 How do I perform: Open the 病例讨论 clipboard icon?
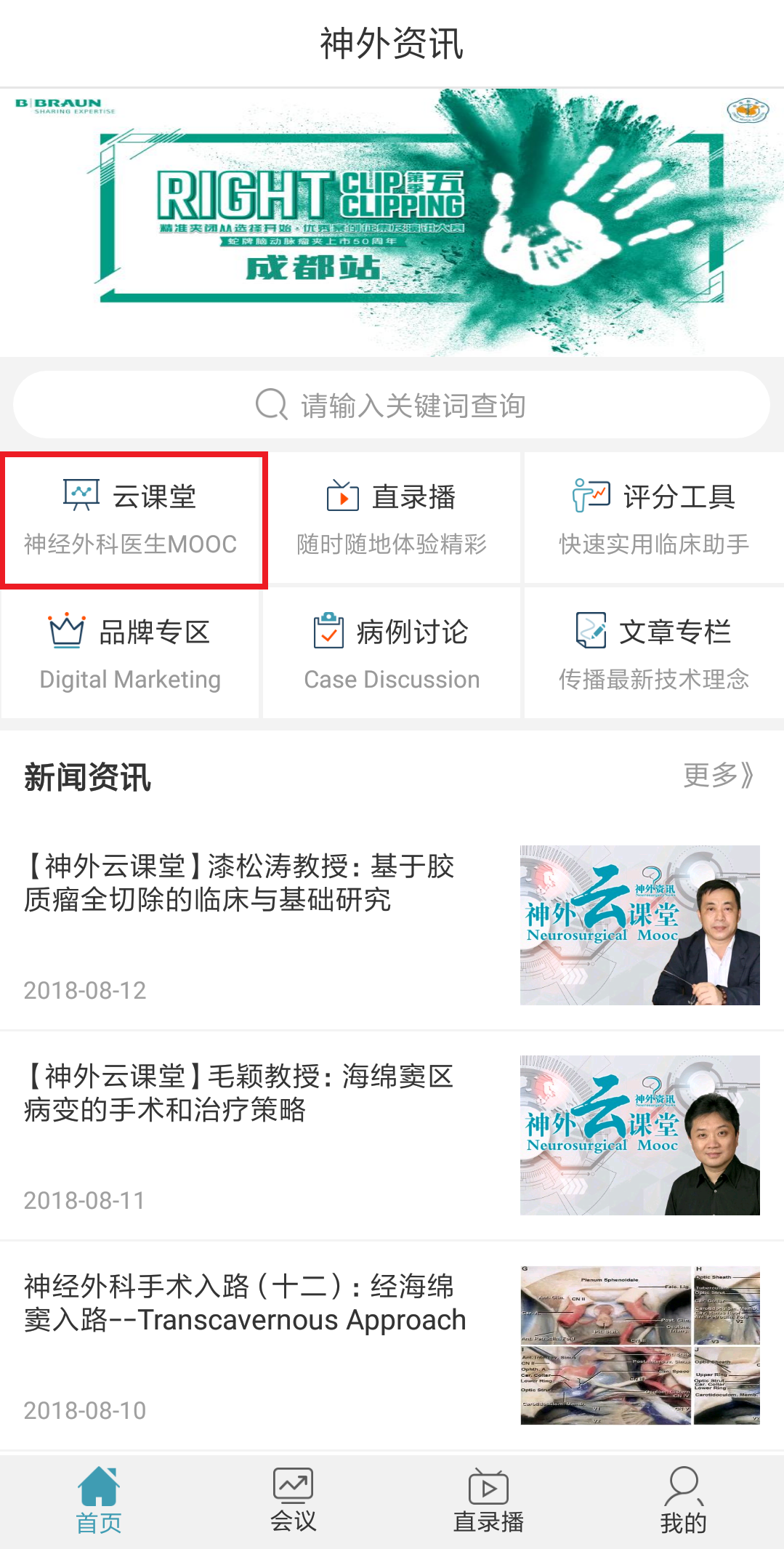coord(327,631)
